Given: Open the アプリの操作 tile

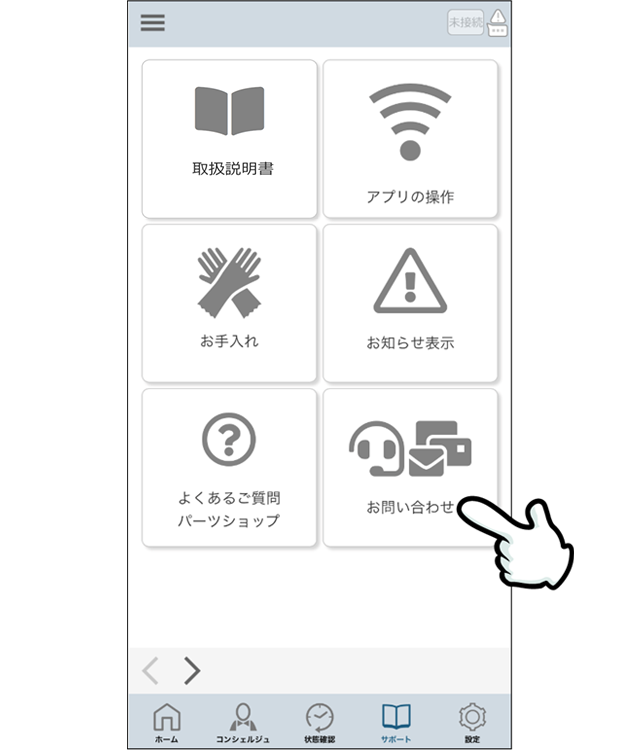Looking at the screenshot, I should [x=410, y=139].
